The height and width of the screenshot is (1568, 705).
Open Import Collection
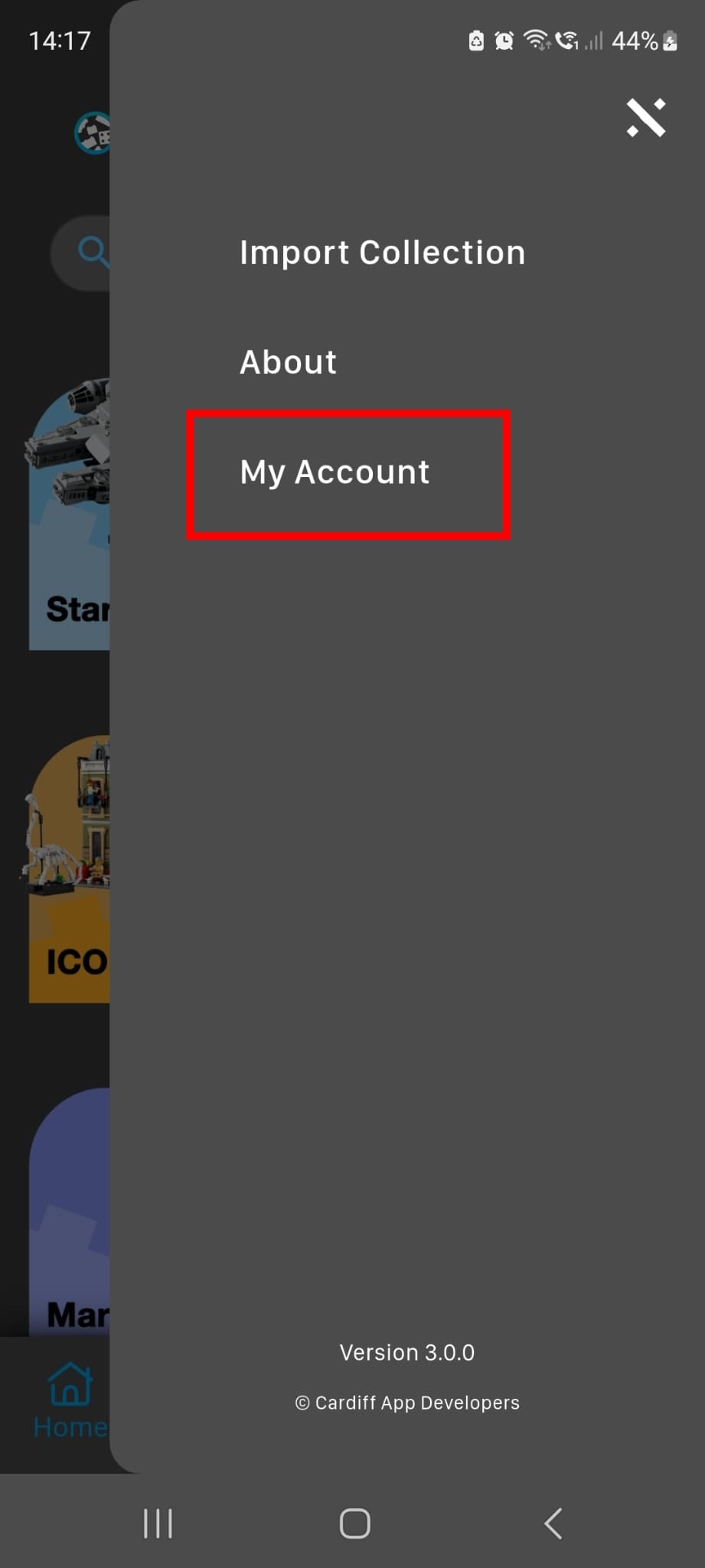[382, 253]
